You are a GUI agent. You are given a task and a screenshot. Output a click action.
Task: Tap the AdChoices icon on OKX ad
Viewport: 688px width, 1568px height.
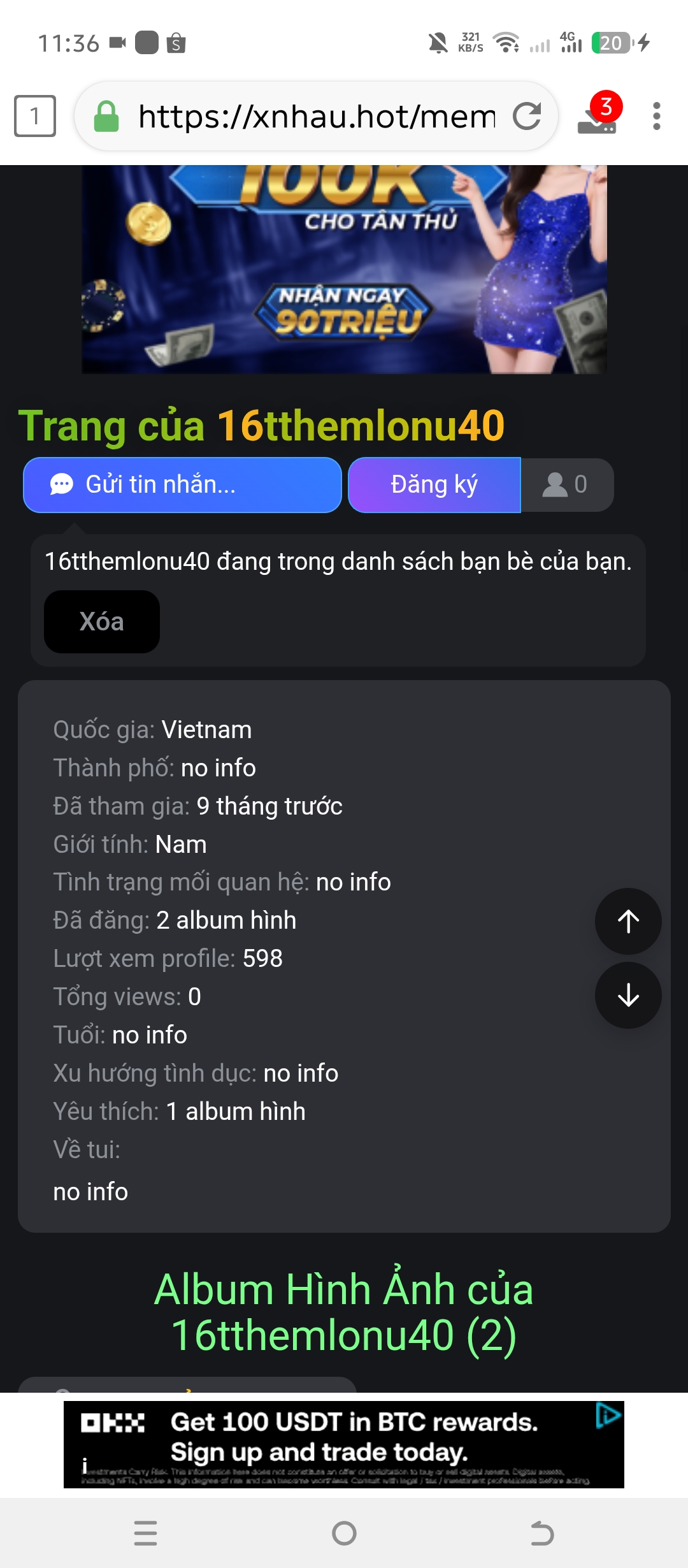pos(608,1416)
